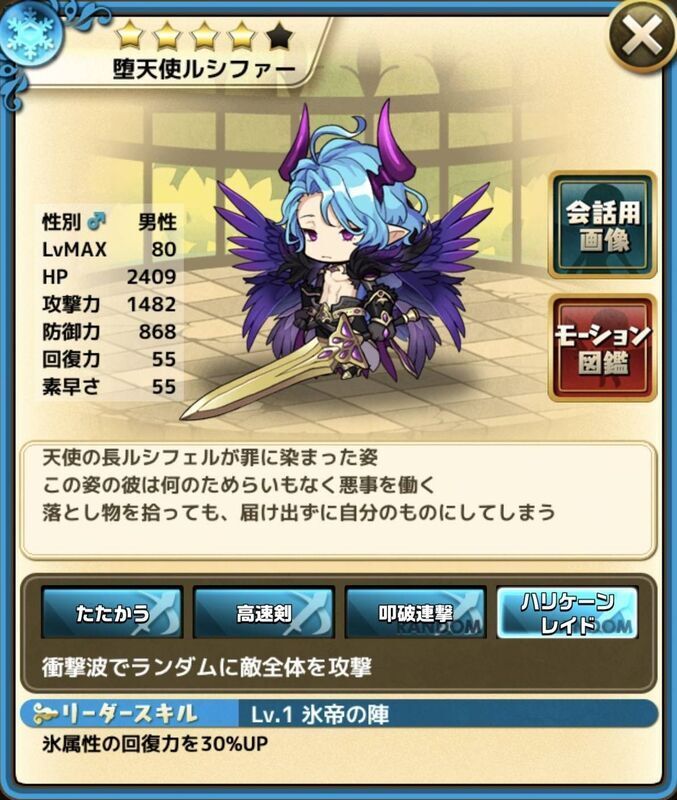Close the character detail window
The height and width of the screenshot is (800, 677).
click(641, 37)
